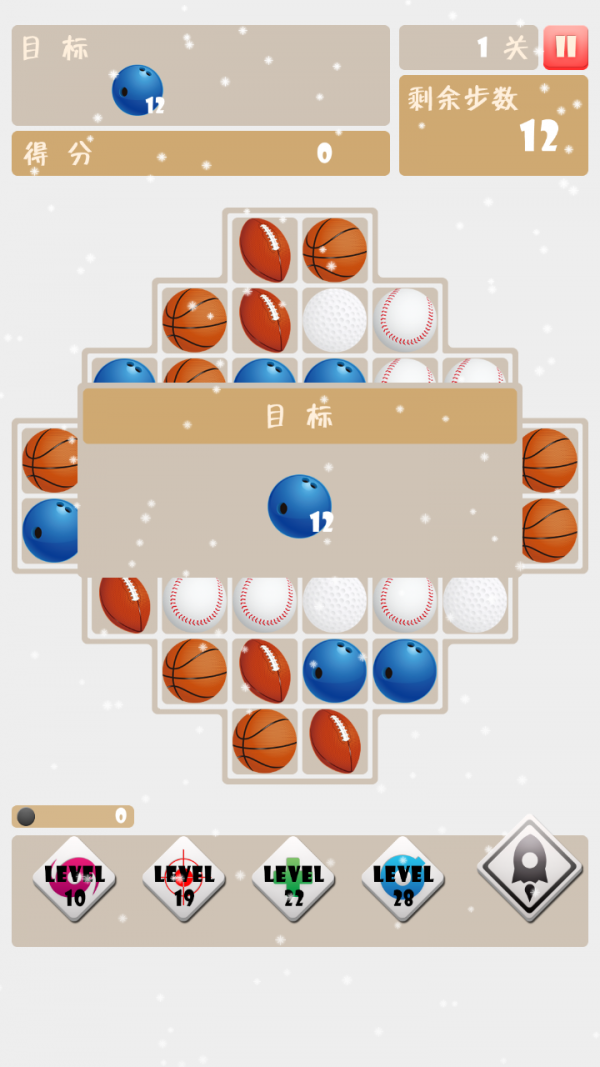The height and width of the screenshot is (1067, 600).
Task: Select the Level 28 blue power-up
Action: [x=403, y=879]
